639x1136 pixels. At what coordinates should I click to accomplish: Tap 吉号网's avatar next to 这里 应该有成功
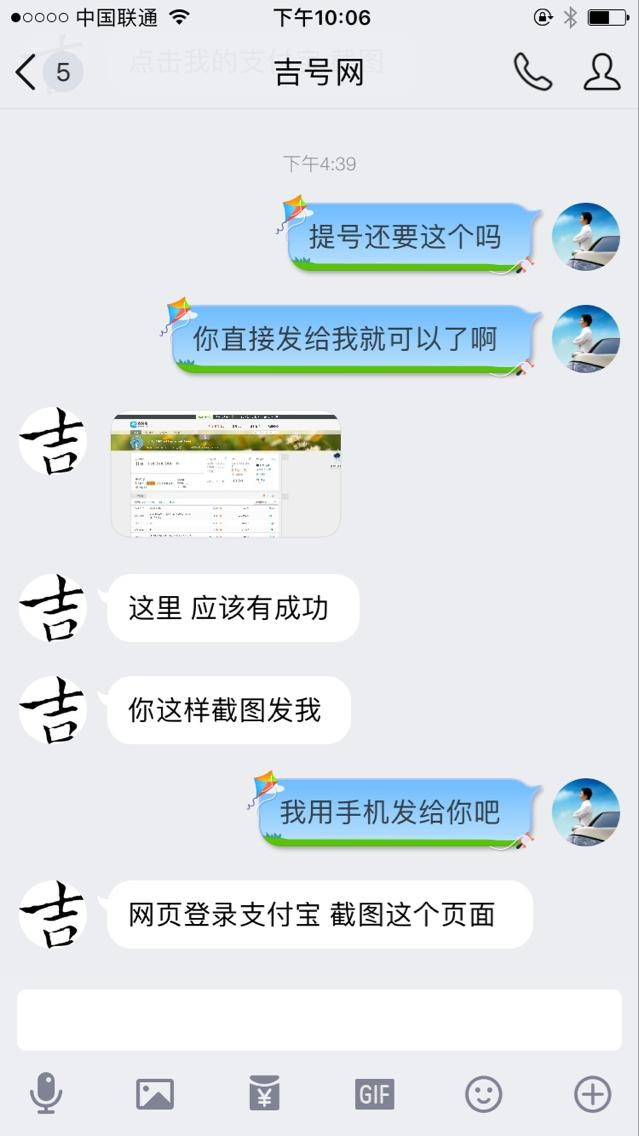point(53,608)
